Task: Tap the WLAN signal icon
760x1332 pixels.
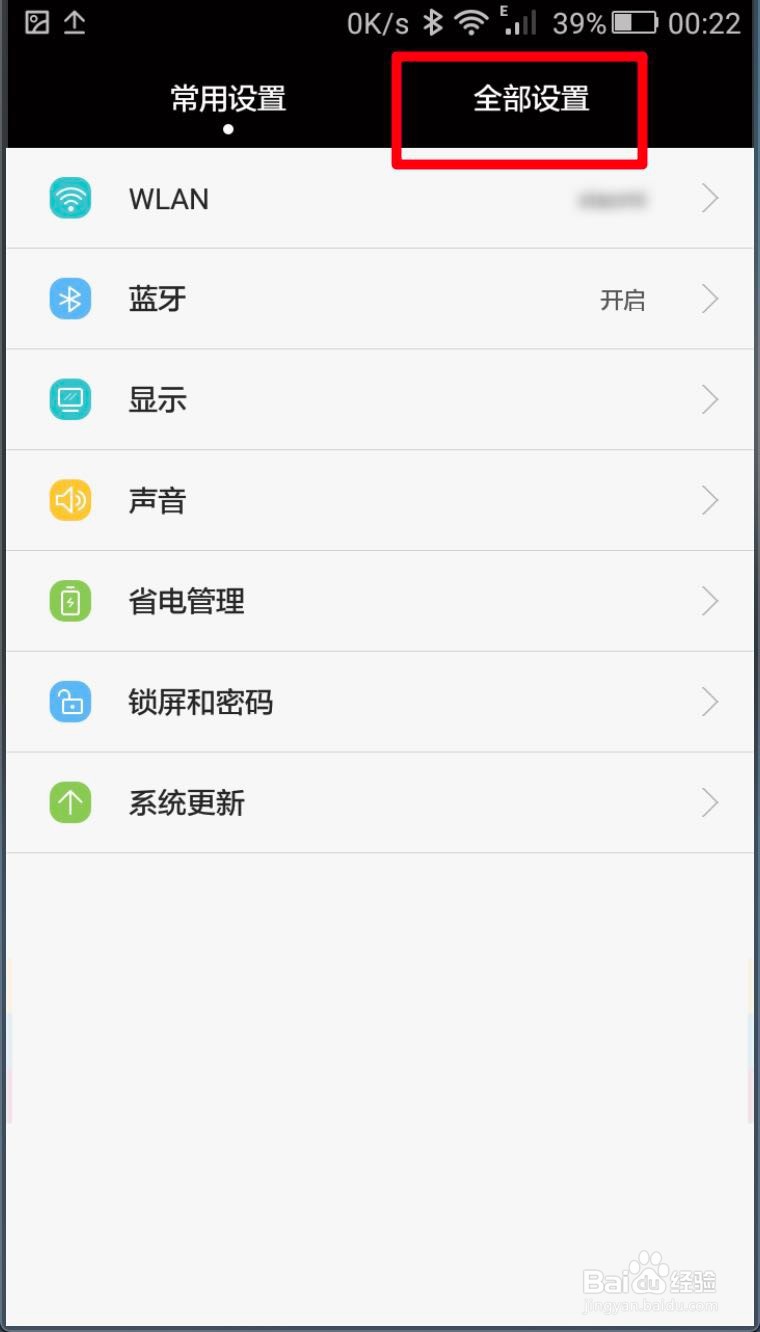Action: tap(70, 198)
